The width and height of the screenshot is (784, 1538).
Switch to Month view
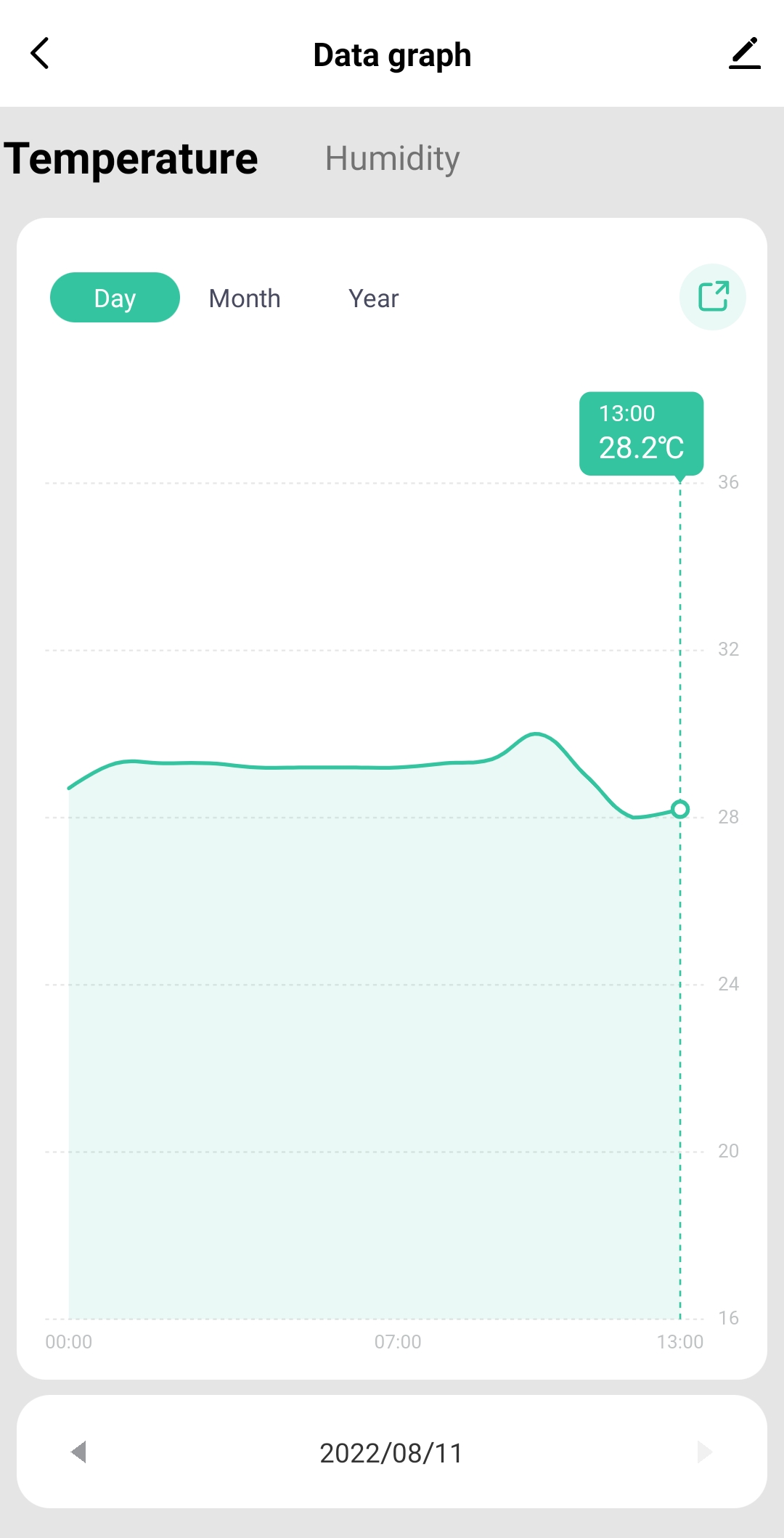(x=245, y=298)
